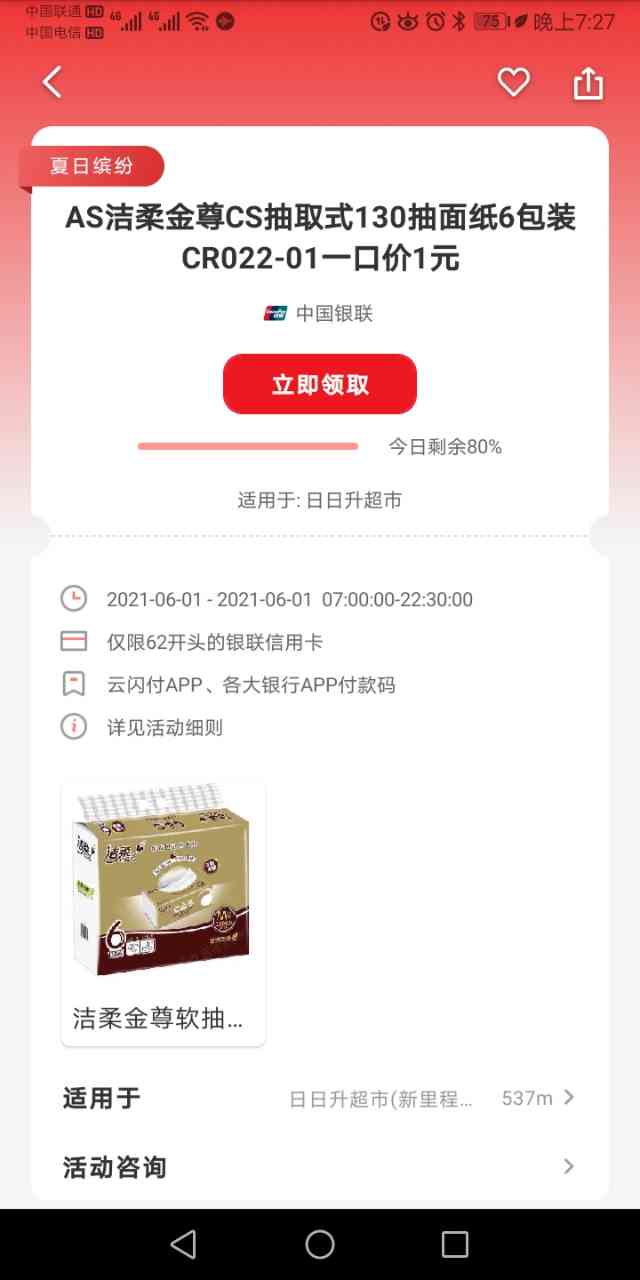The image size is (640, 1280).
Task: Tap the 立即领取 button
Action: (319, 384)
